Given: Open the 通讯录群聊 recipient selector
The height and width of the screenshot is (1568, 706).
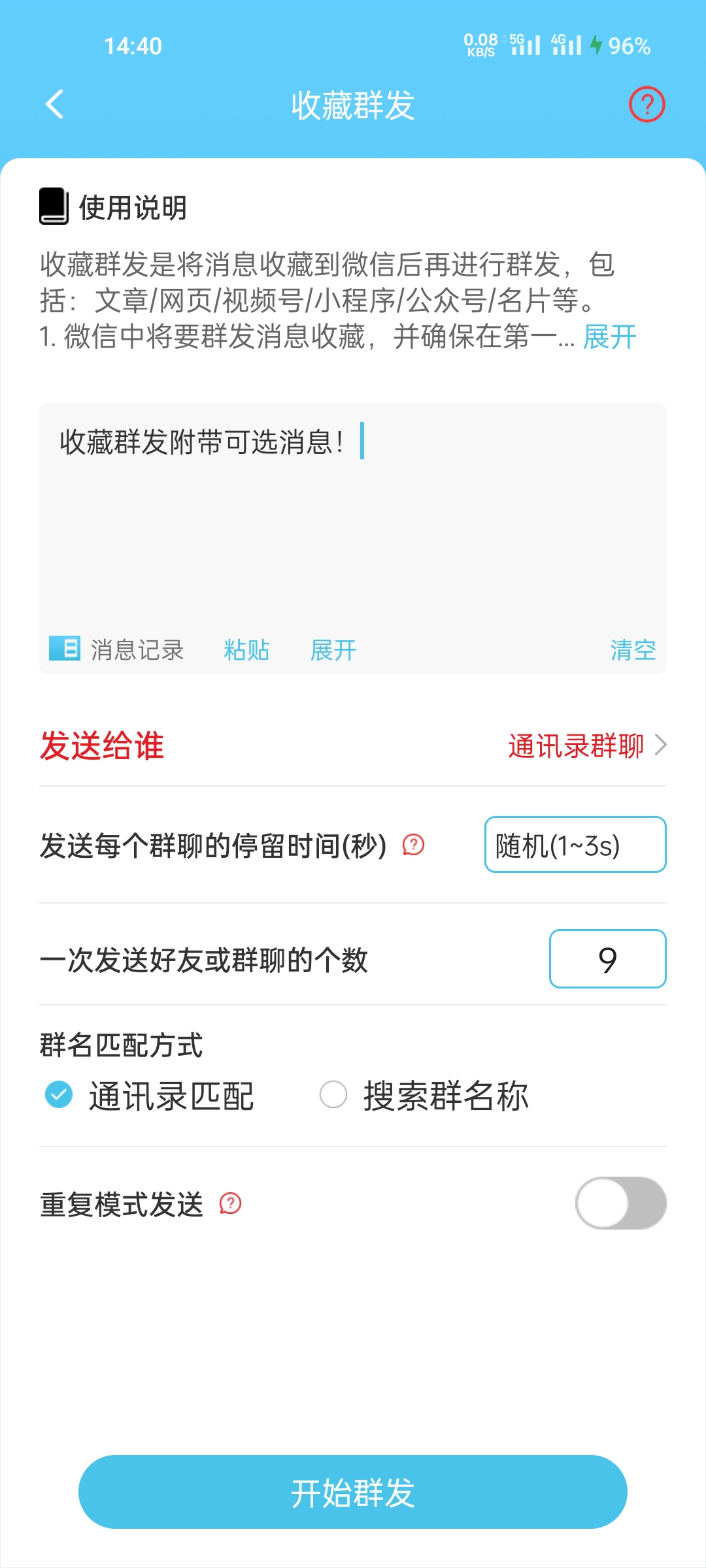Looking at the screenshot, I should (x=578, y=745).
